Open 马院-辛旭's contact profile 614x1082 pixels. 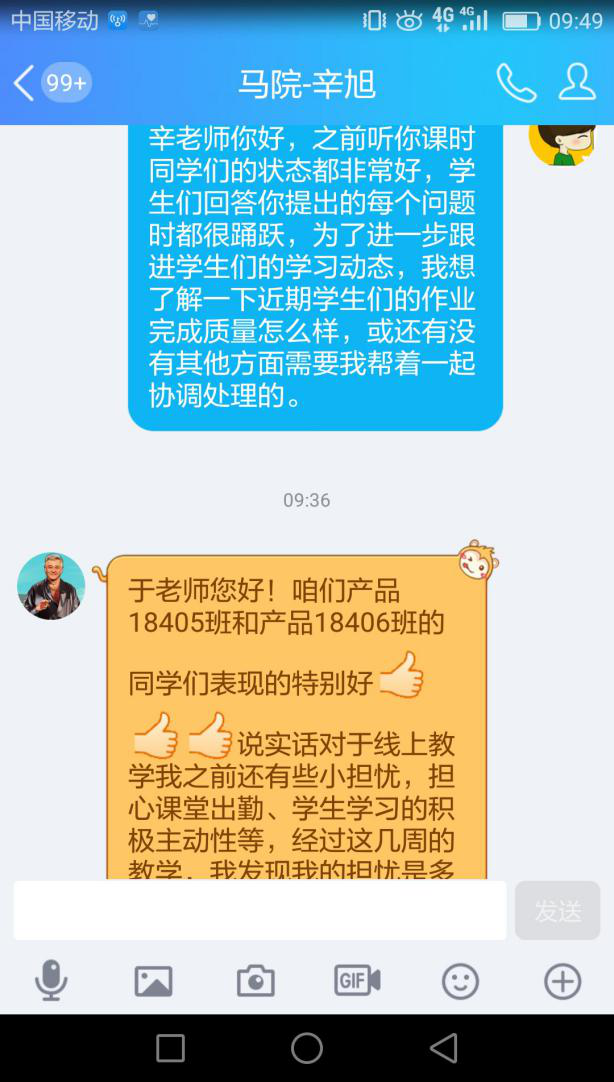tap(577, 83)
